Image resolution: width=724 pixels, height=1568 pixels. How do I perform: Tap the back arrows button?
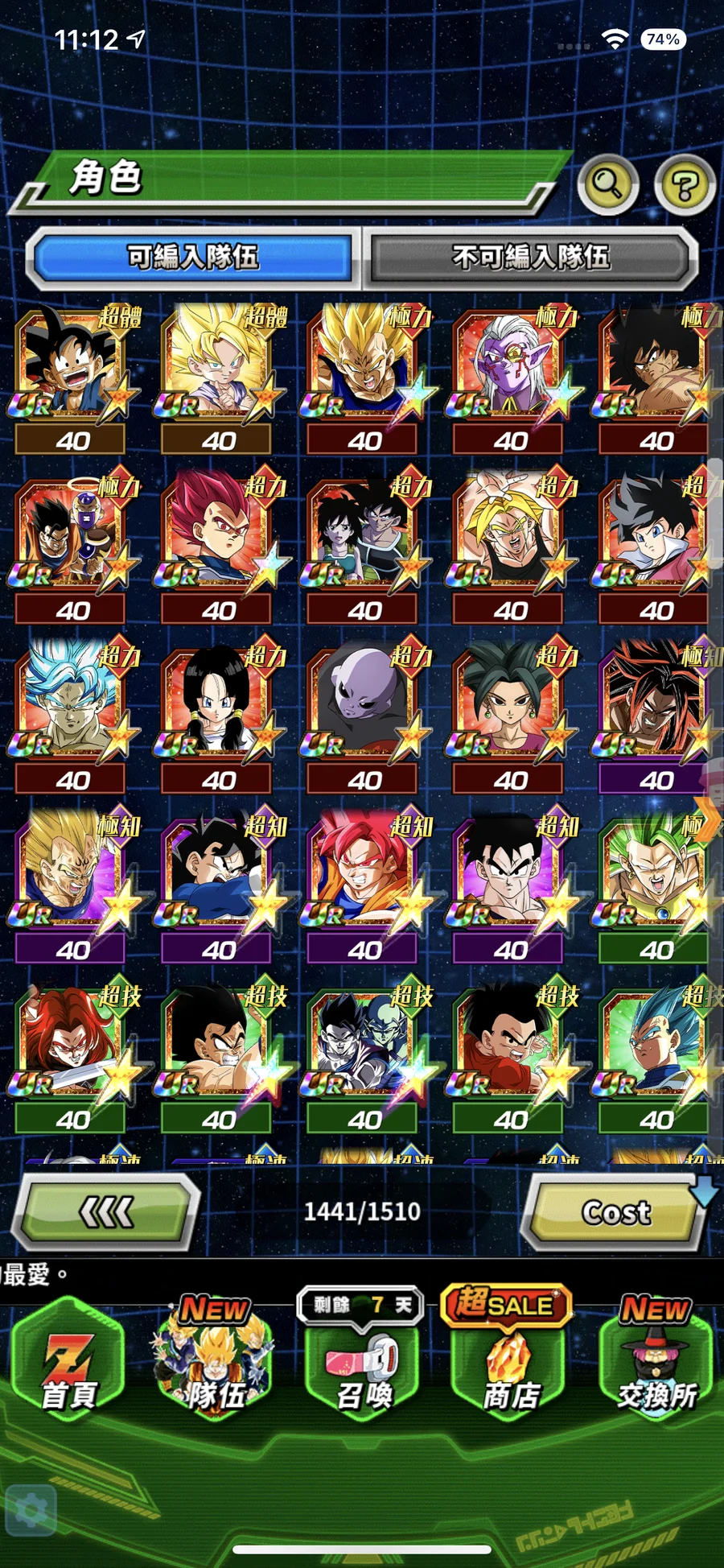coord(108,1211)
